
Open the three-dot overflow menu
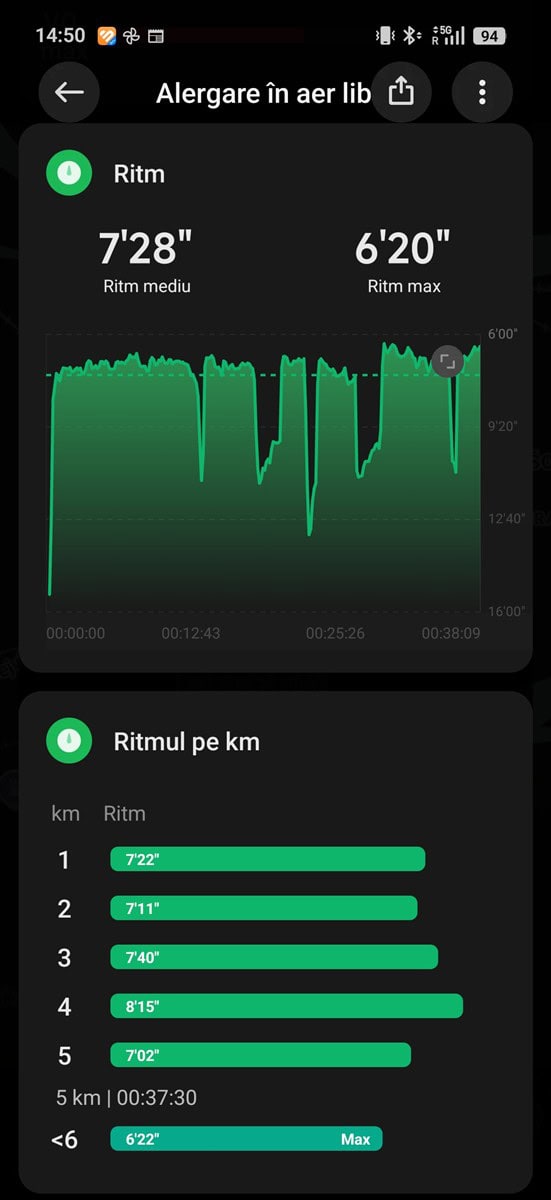point(482,92)
